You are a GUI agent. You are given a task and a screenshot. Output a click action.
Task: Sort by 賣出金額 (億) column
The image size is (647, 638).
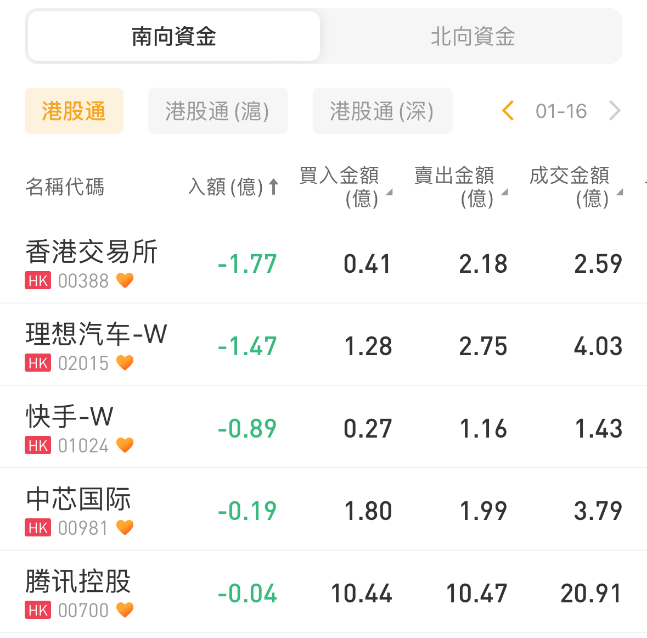(x=460, y=187)
